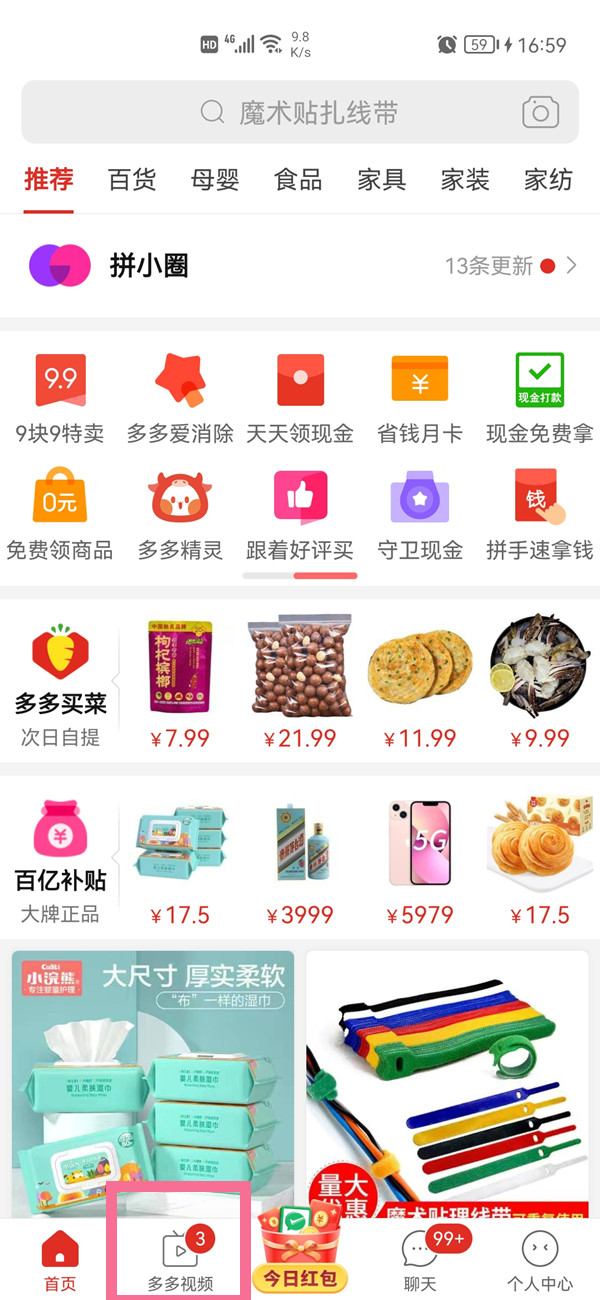Open 拼小圈 updates row

(x=300, y=266)
